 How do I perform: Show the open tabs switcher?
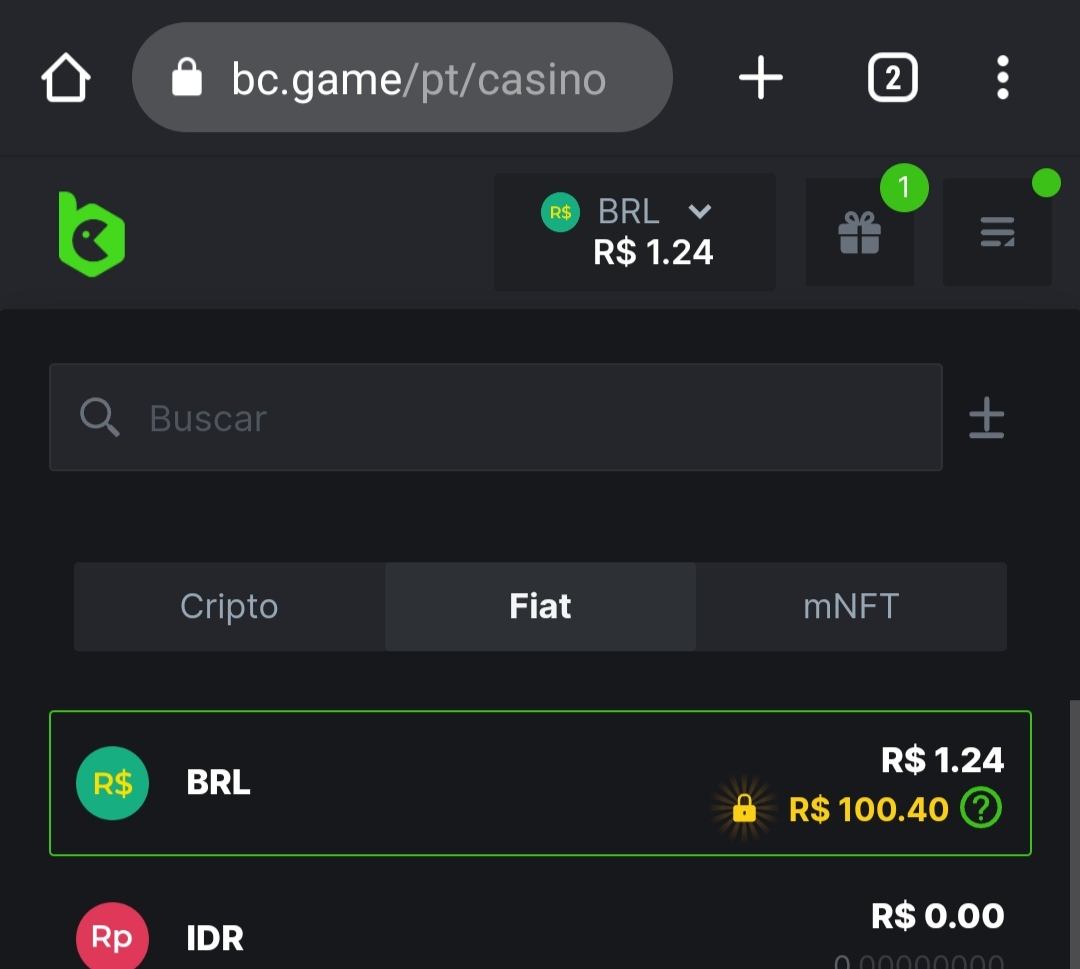[x=892, y=78]
